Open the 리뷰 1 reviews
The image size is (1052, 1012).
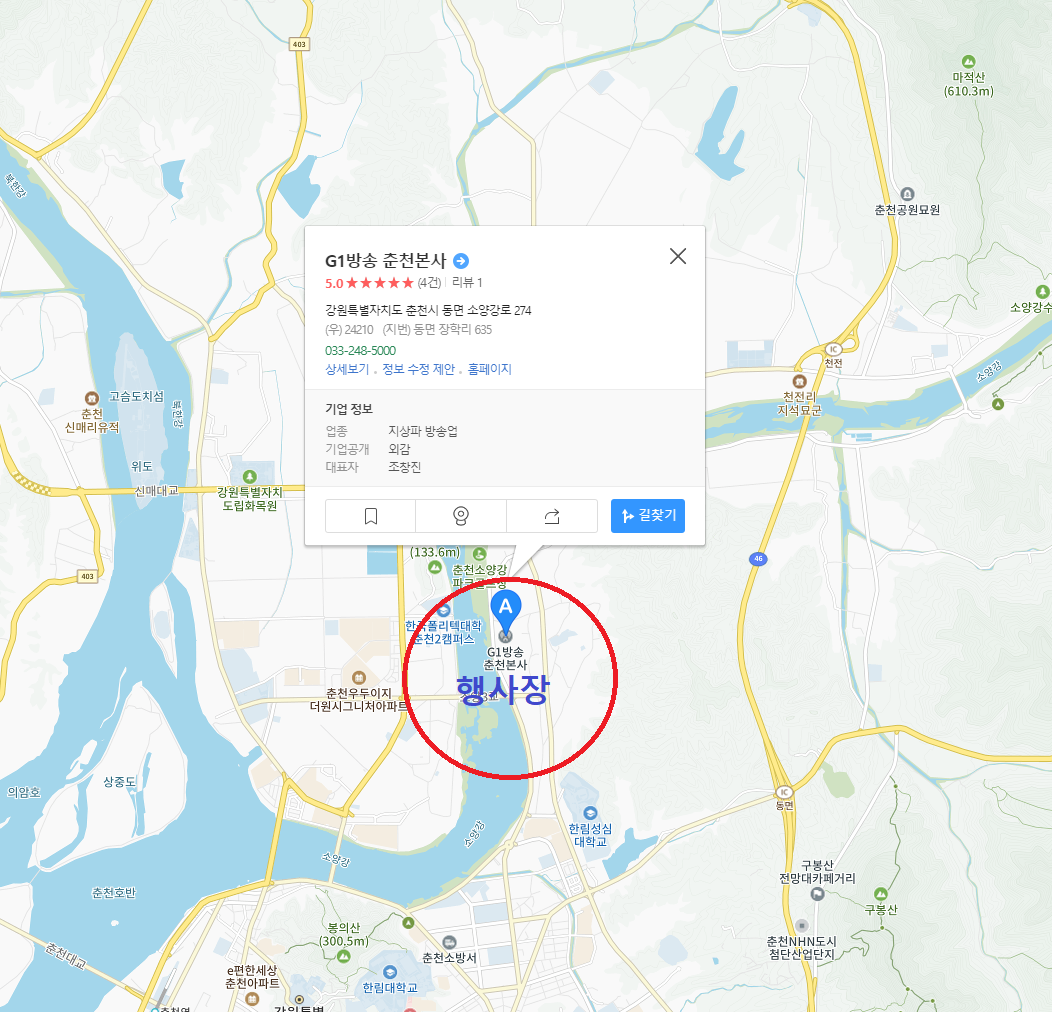click(x=467, y=283)
